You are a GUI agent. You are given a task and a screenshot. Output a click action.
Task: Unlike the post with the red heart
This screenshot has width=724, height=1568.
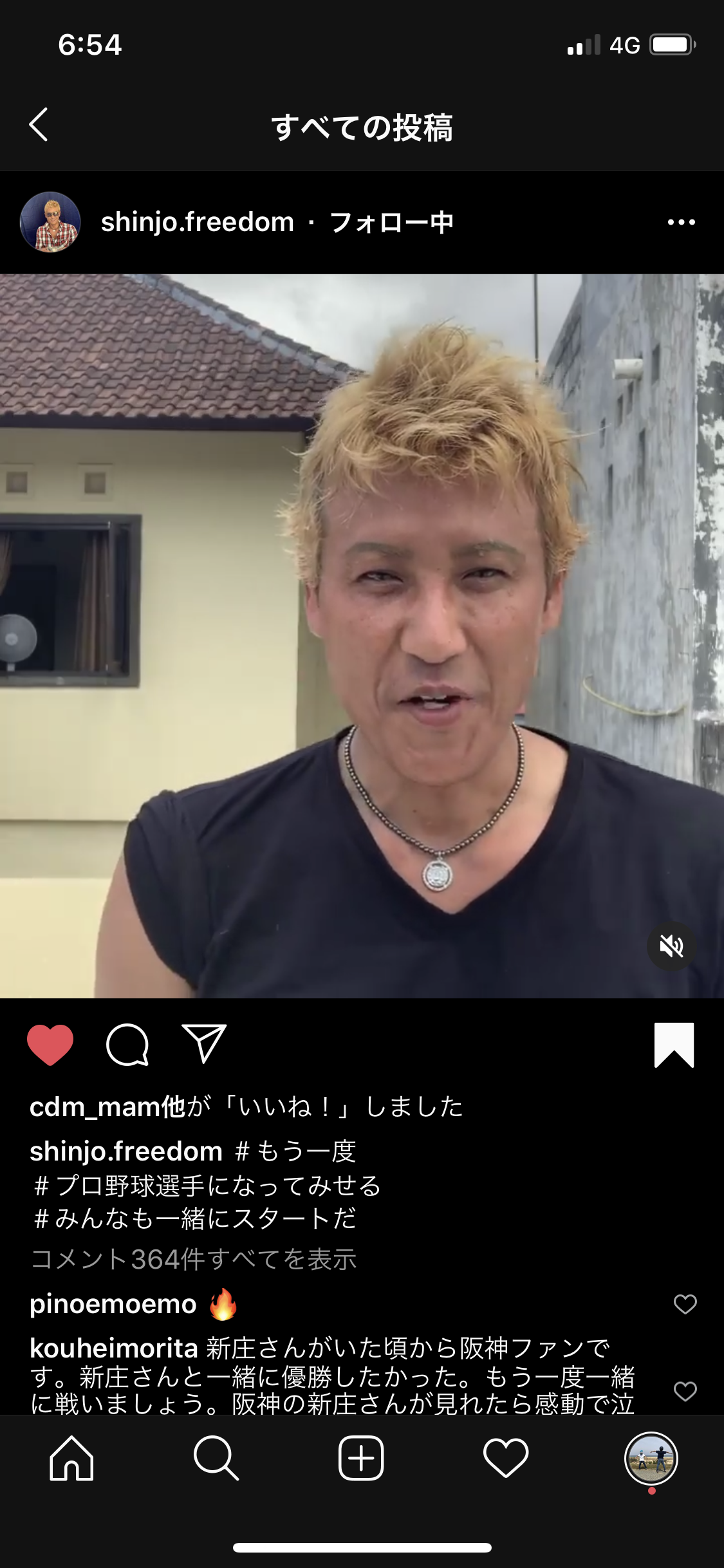(x=50, y=1045)
